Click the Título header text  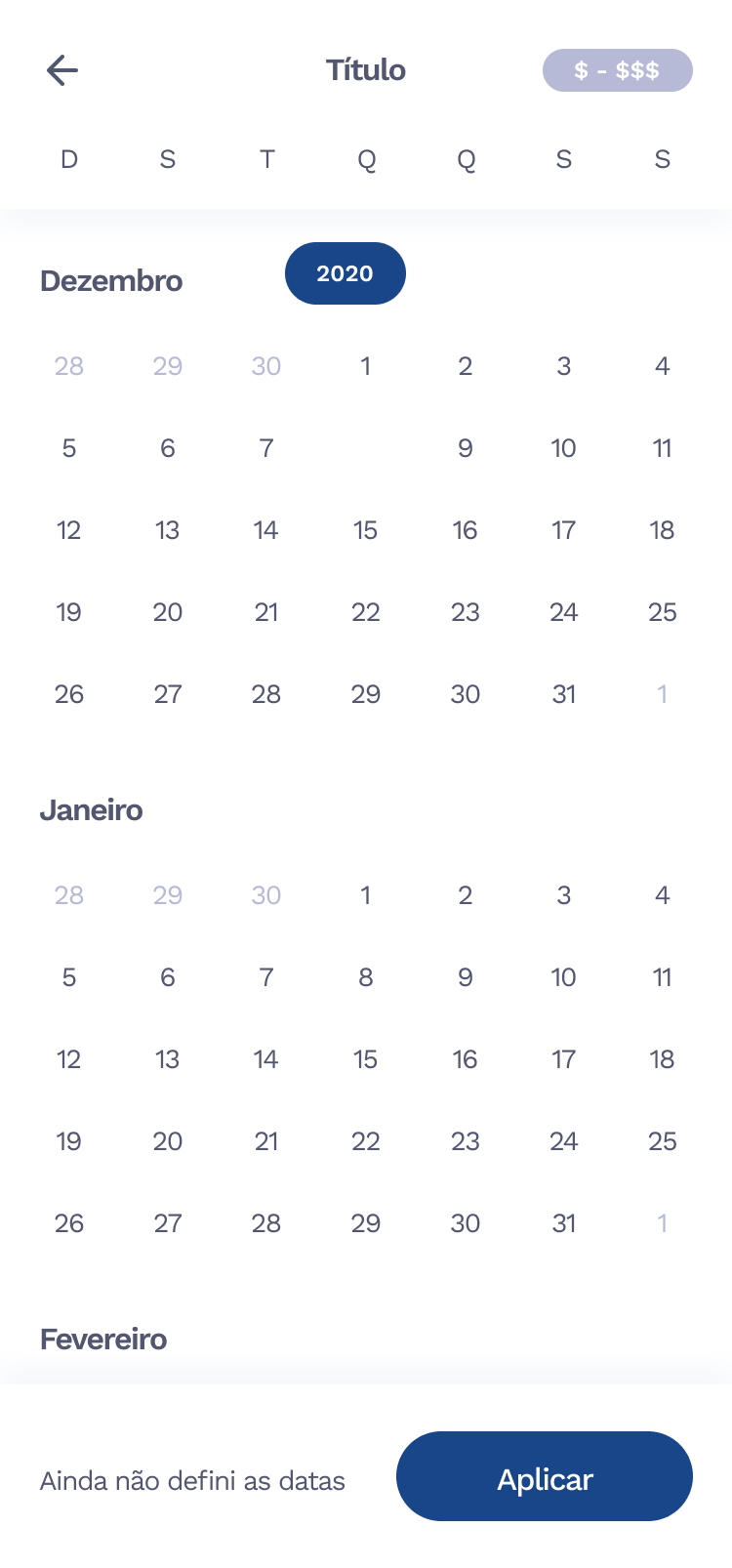pyautogui.click(x=366, y=69)
